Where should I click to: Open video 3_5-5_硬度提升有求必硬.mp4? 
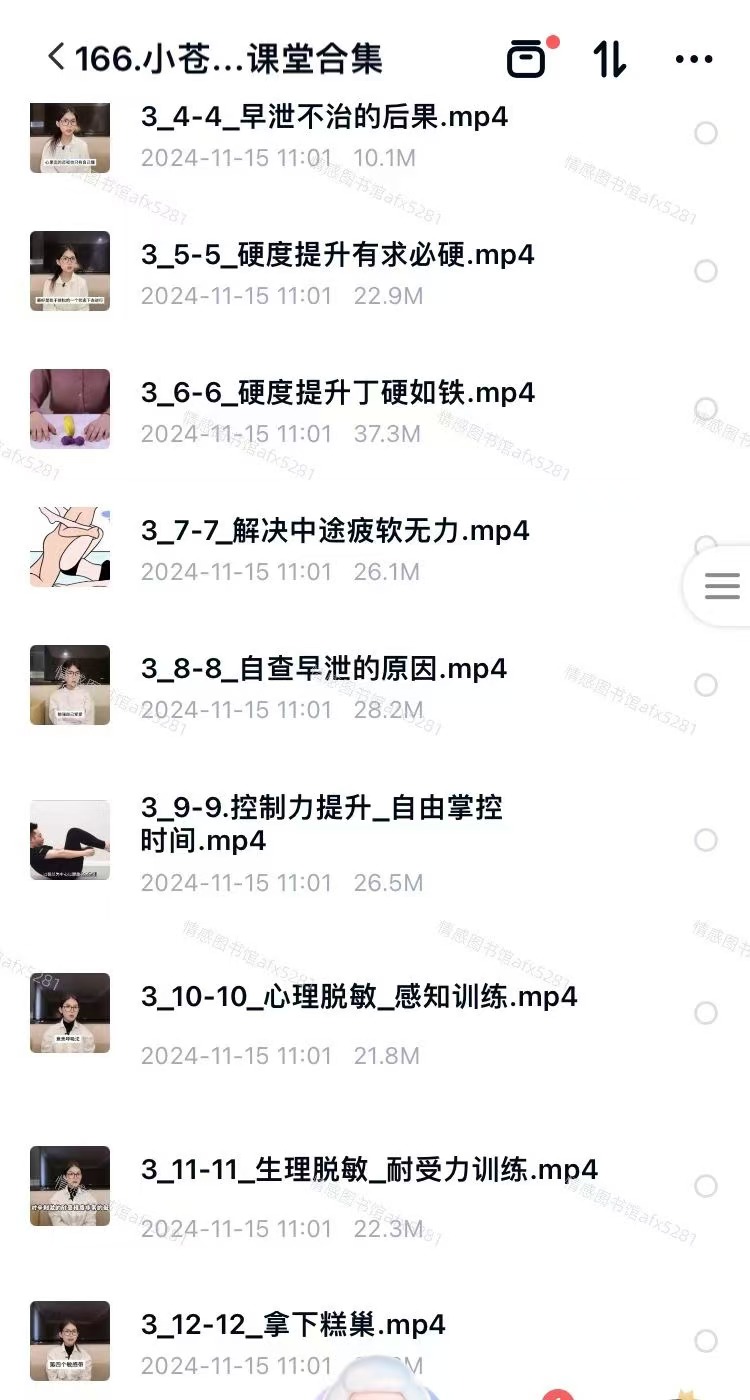(337, 255)
